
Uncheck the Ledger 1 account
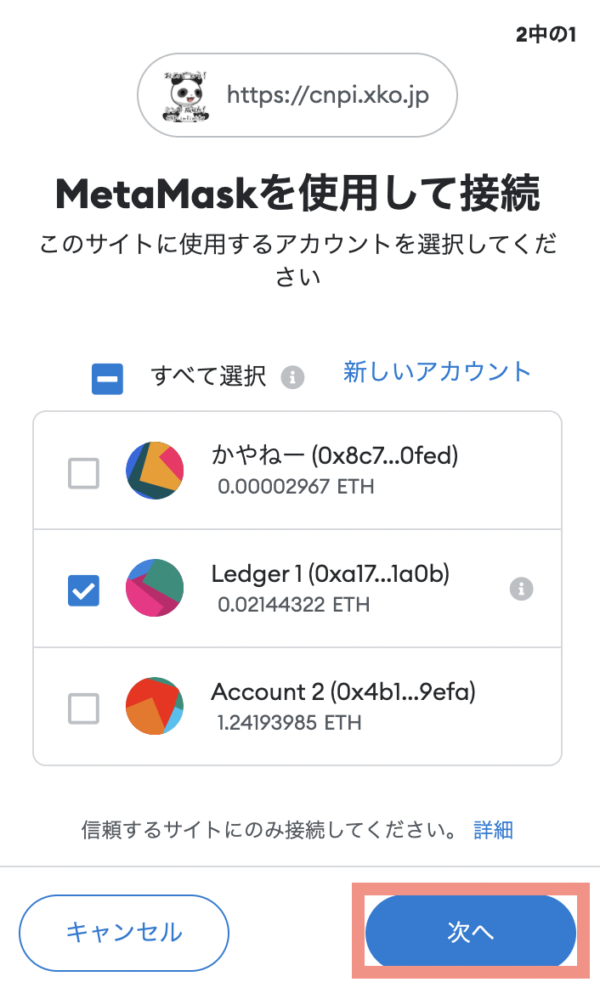tap(83, 591)
